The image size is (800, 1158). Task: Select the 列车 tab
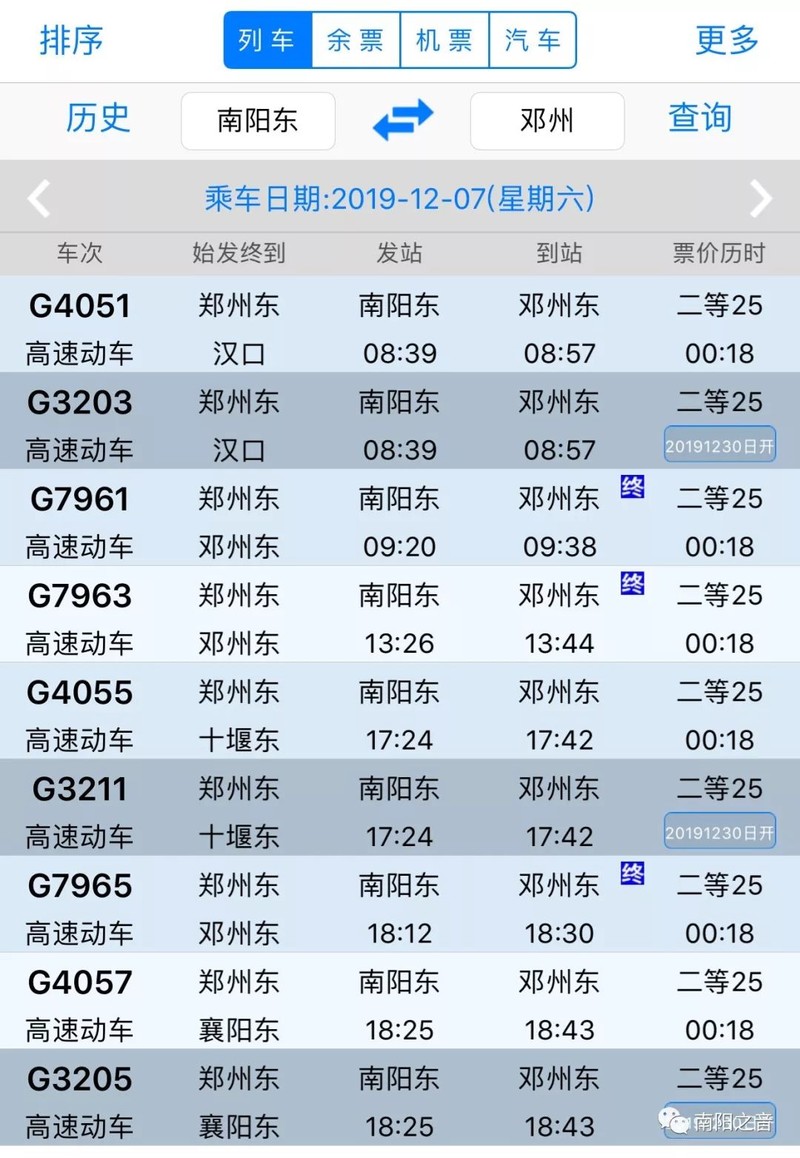(x=267, y=40)
